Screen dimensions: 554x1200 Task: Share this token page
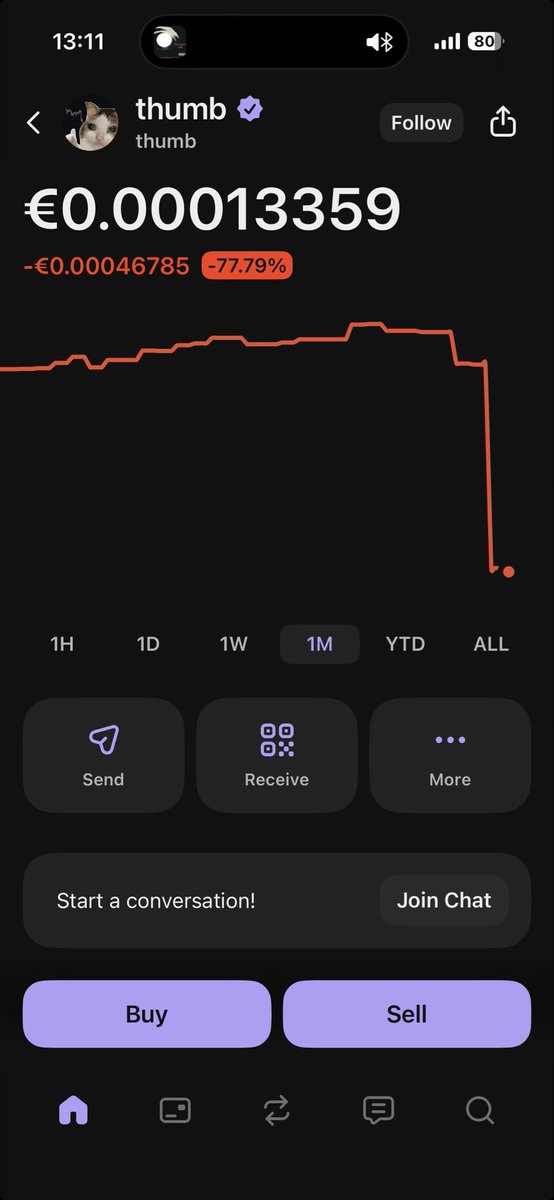[x=503, y=122]
